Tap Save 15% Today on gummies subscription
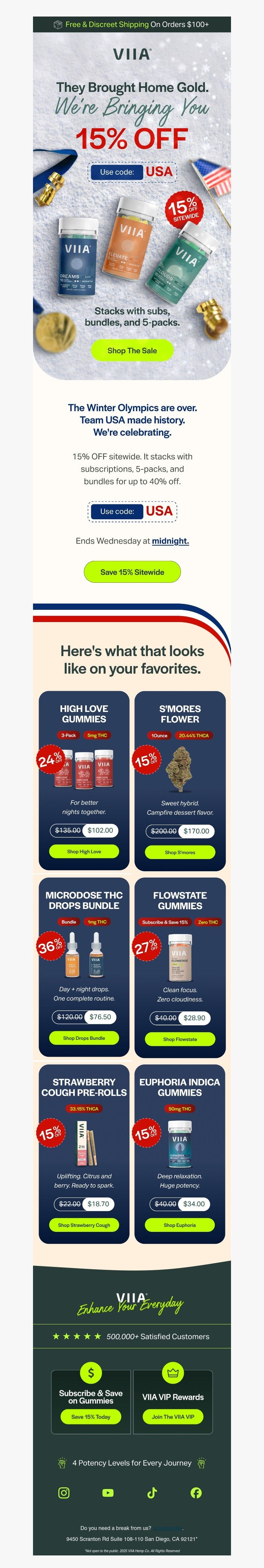Screen dimensions: 264x1568 pyautogui.click(x=91, y=1416)
